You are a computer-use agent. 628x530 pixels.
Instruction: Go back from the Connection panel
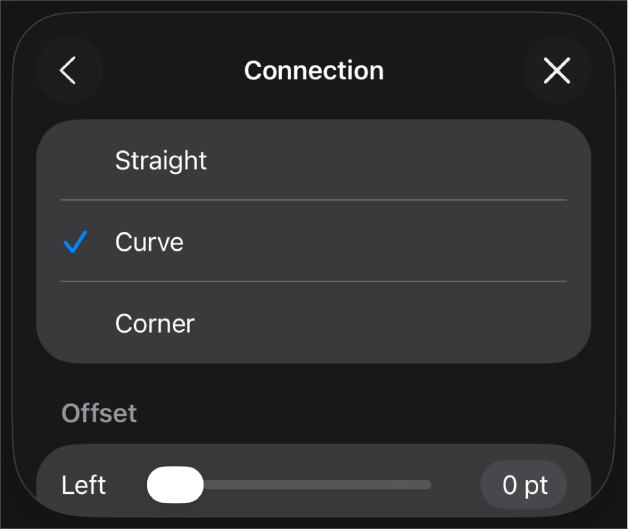click(69, 71)
